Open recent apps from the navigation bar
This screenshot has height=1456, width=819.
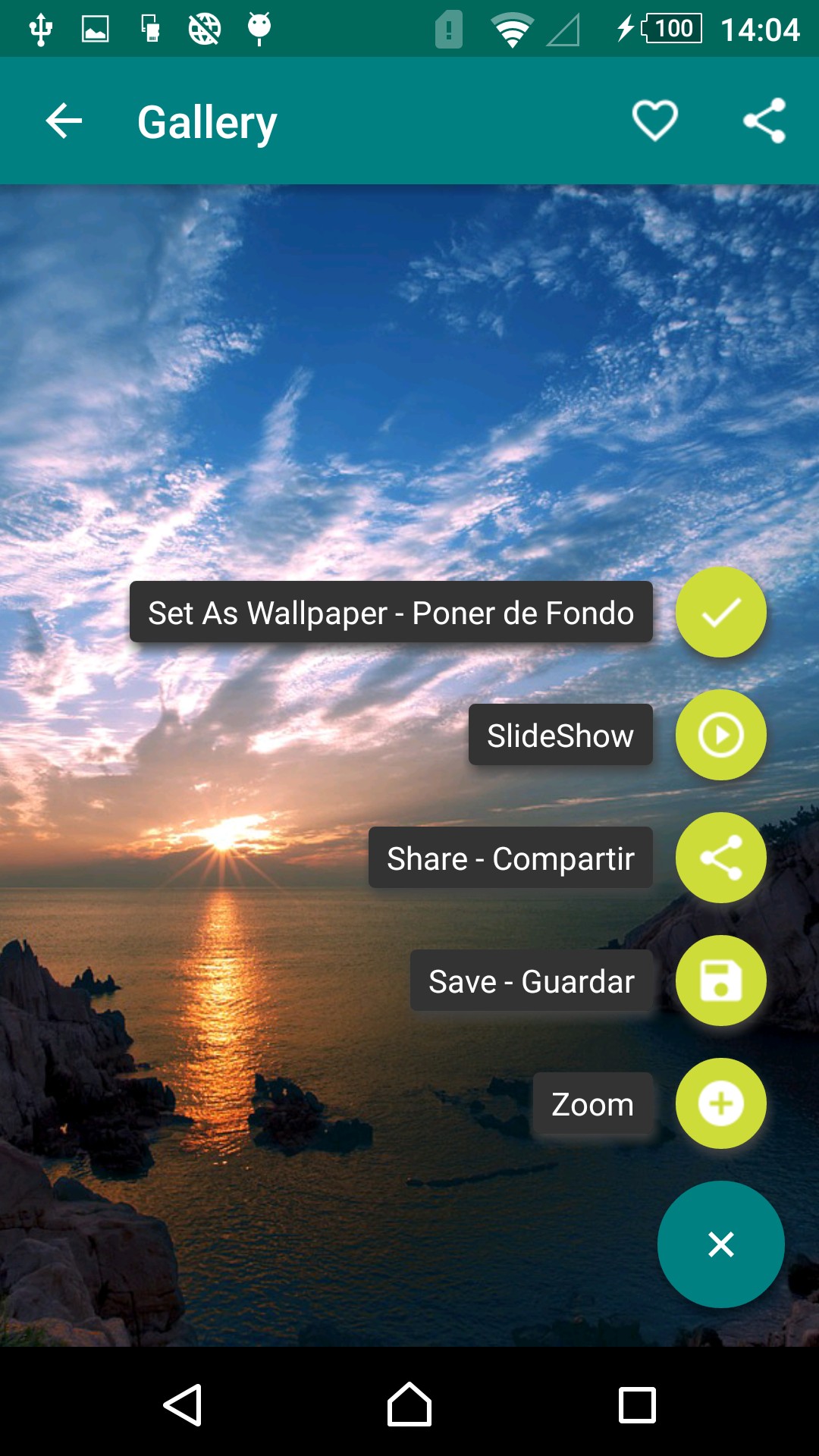(x=637, y=1405)
